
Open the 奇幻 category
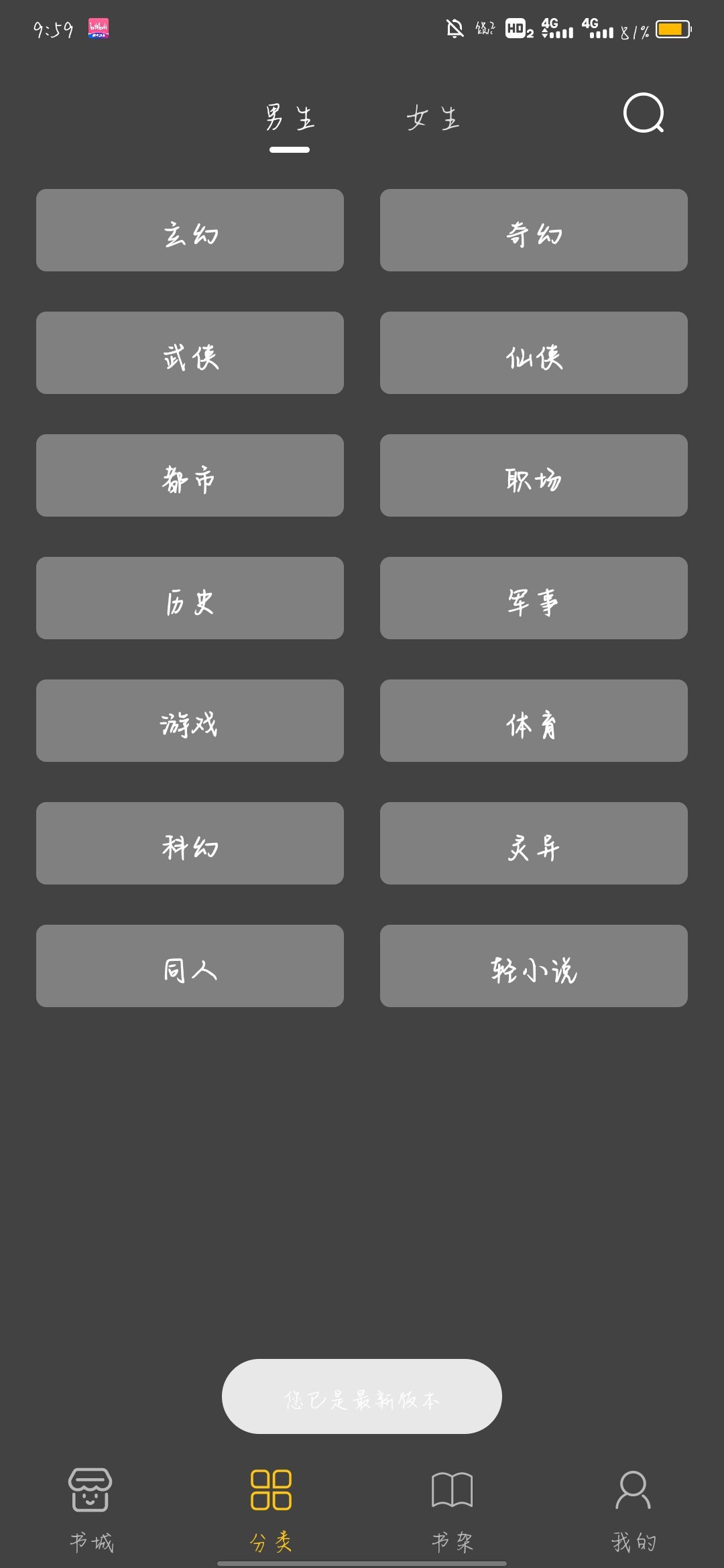tap(534, 231)
